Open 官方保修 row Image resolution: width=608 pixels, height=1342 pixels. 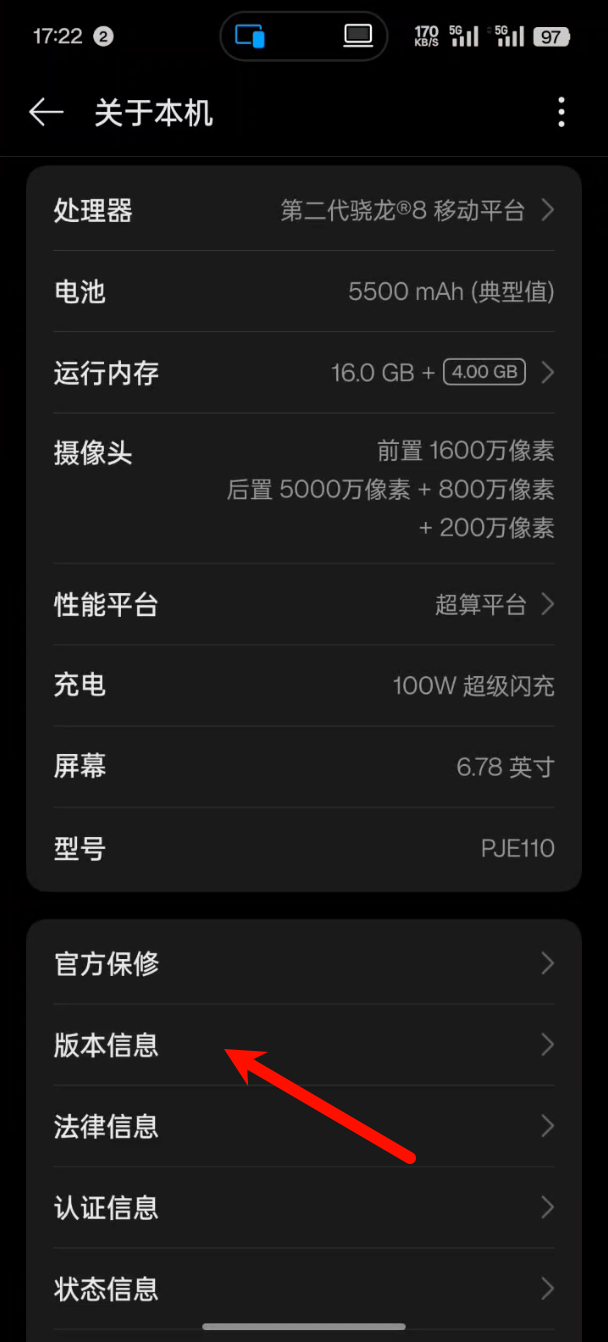[304, 964]
